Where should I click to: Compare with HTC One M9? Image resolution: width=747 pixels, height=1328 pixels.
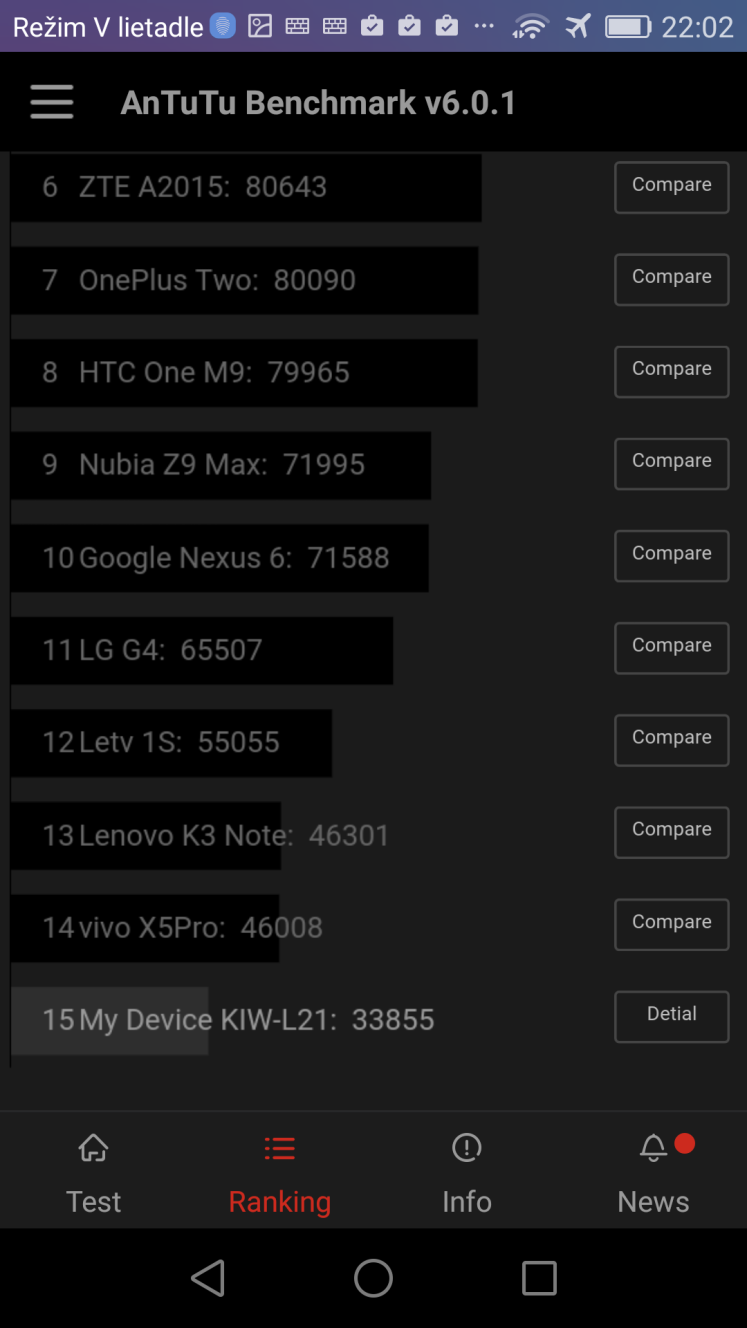(x=671, y=370)
